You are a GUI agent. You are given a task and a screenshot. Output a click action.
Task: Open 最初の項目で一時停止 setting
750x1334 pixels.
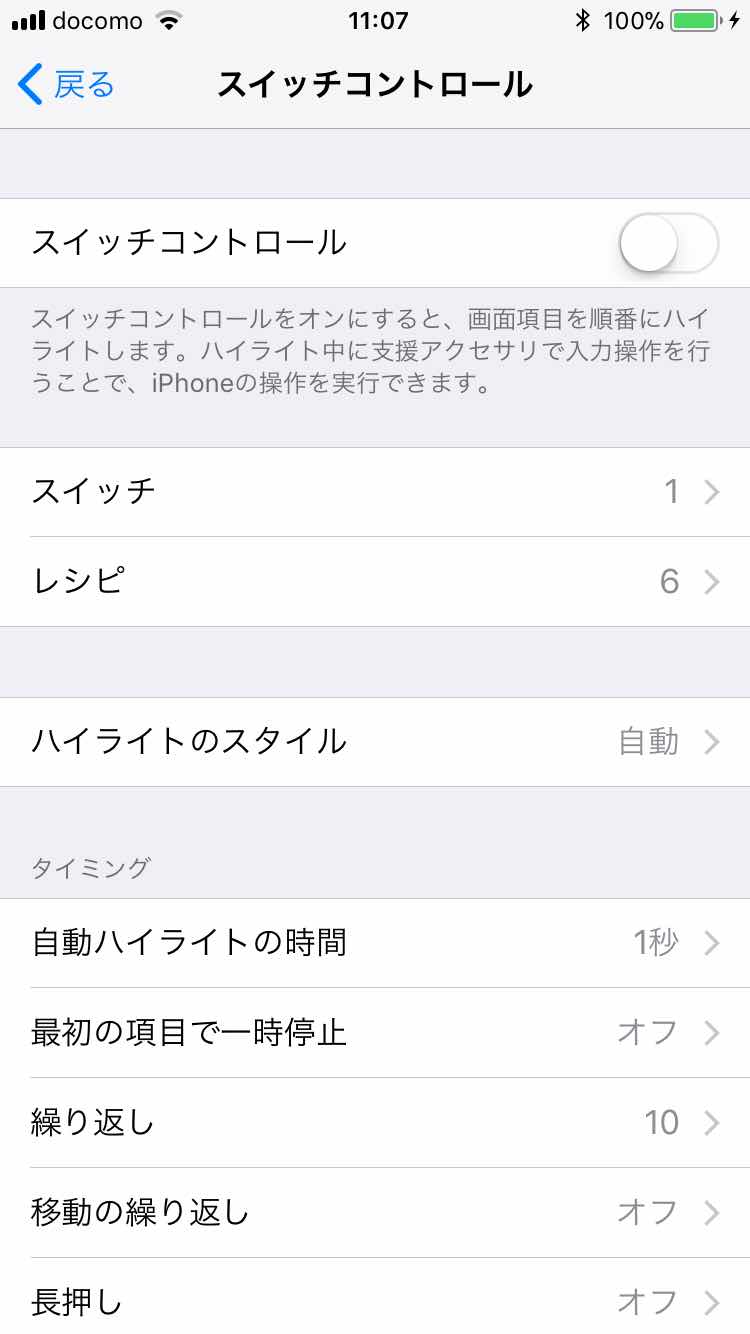[x=375, y=1033]
